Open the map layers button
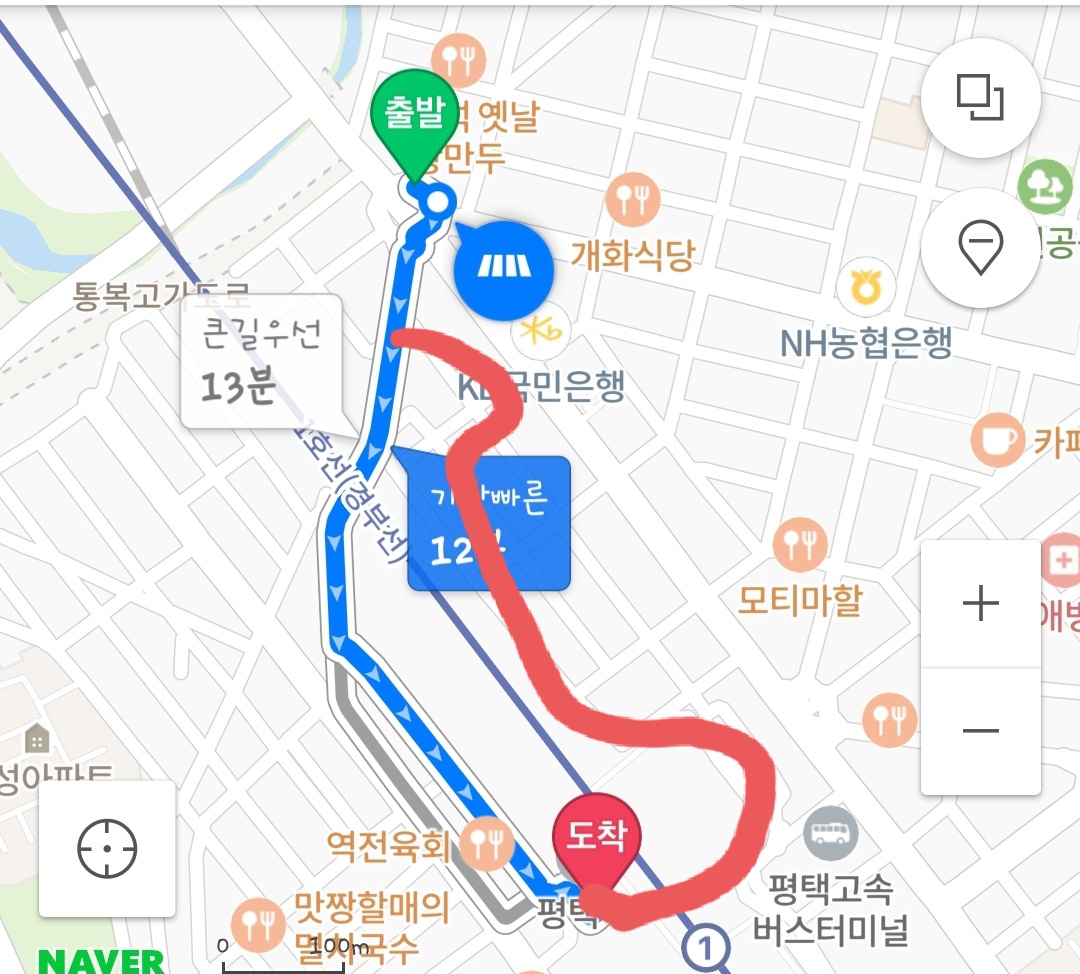This screenshot has width=1080, height=974. (x=980, y=97)
